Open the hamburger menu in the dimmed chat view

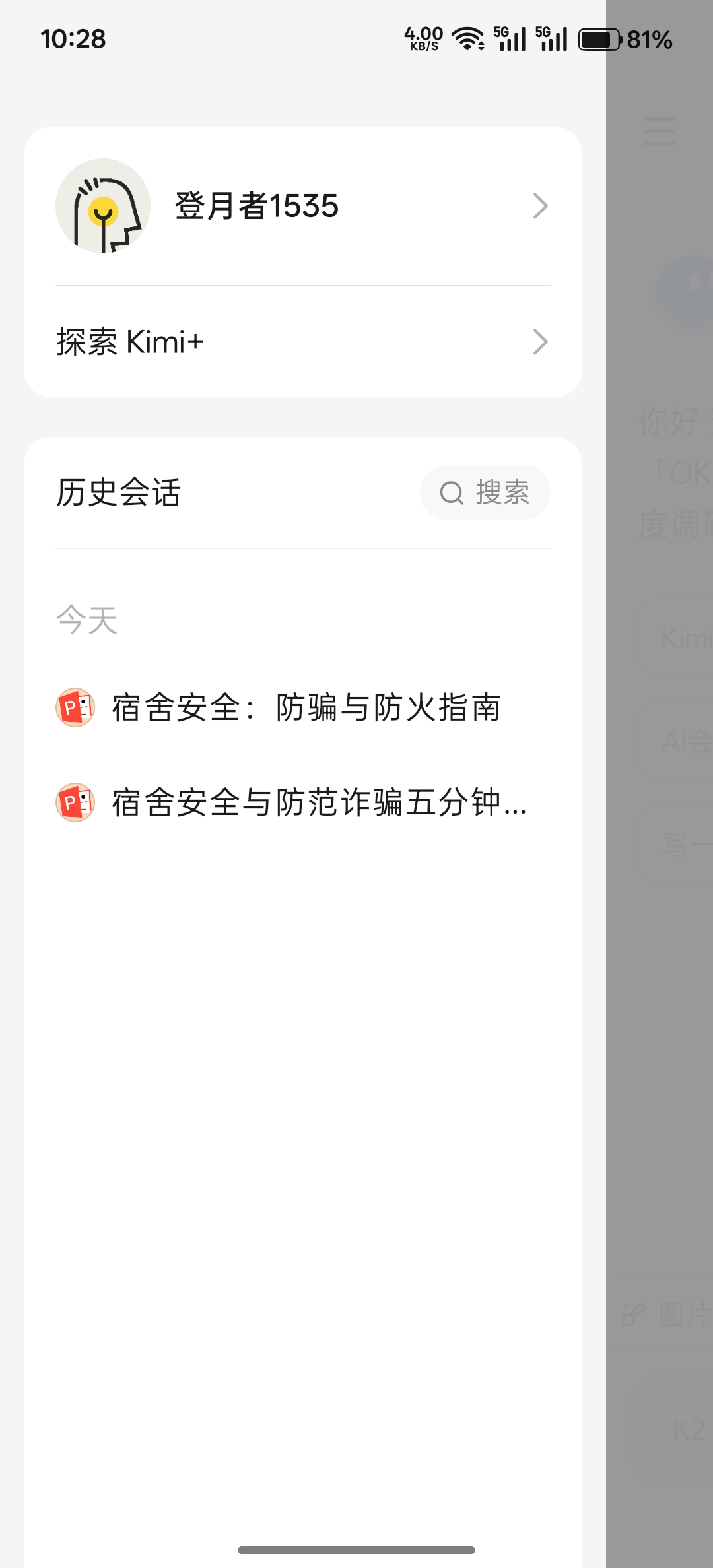click(x=658, y=133)
